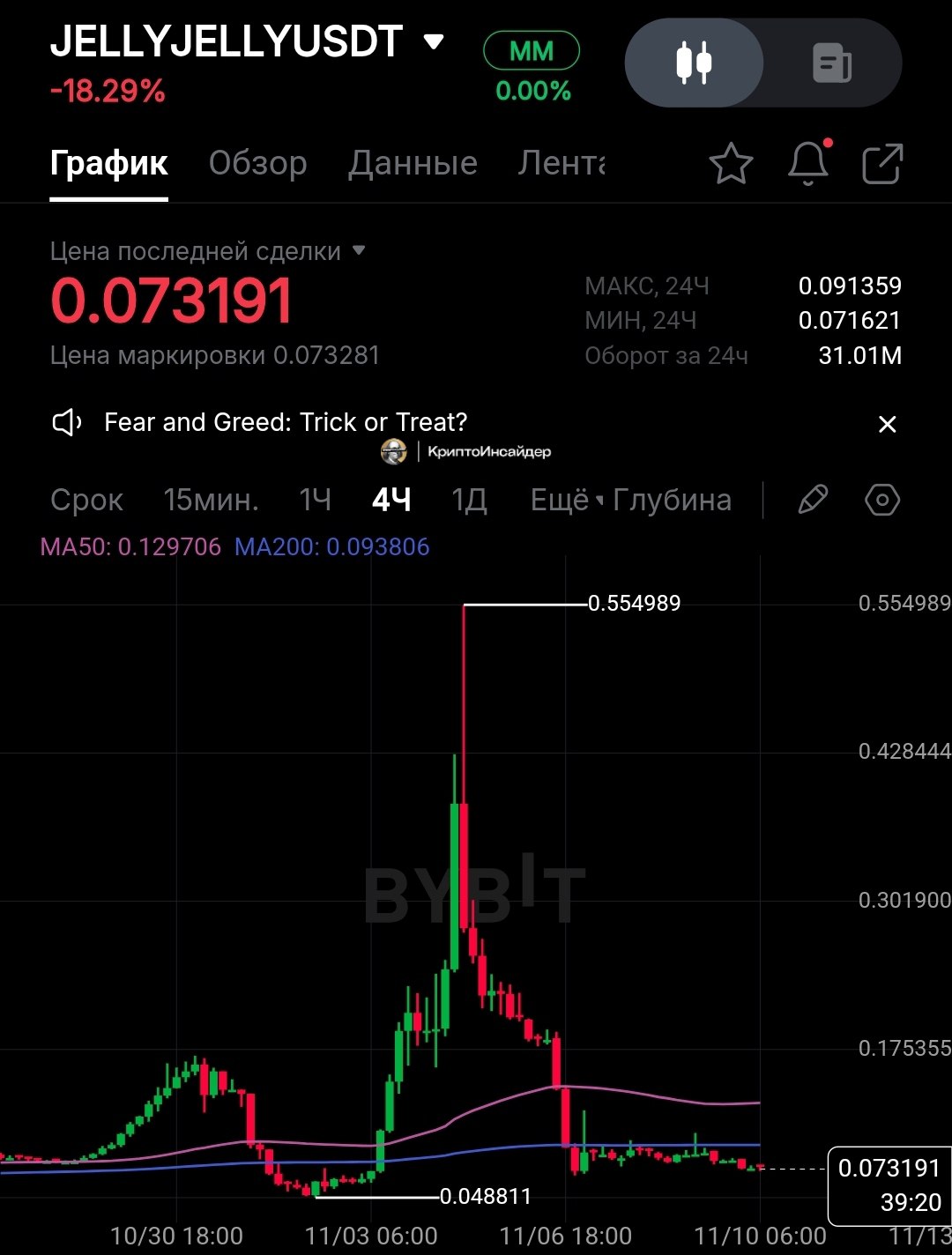Image resolution: width=952 pixels, height=1255 pixels.
Task: Dismiss the 'Fear and Greed' banner
Action: point(887,425)
